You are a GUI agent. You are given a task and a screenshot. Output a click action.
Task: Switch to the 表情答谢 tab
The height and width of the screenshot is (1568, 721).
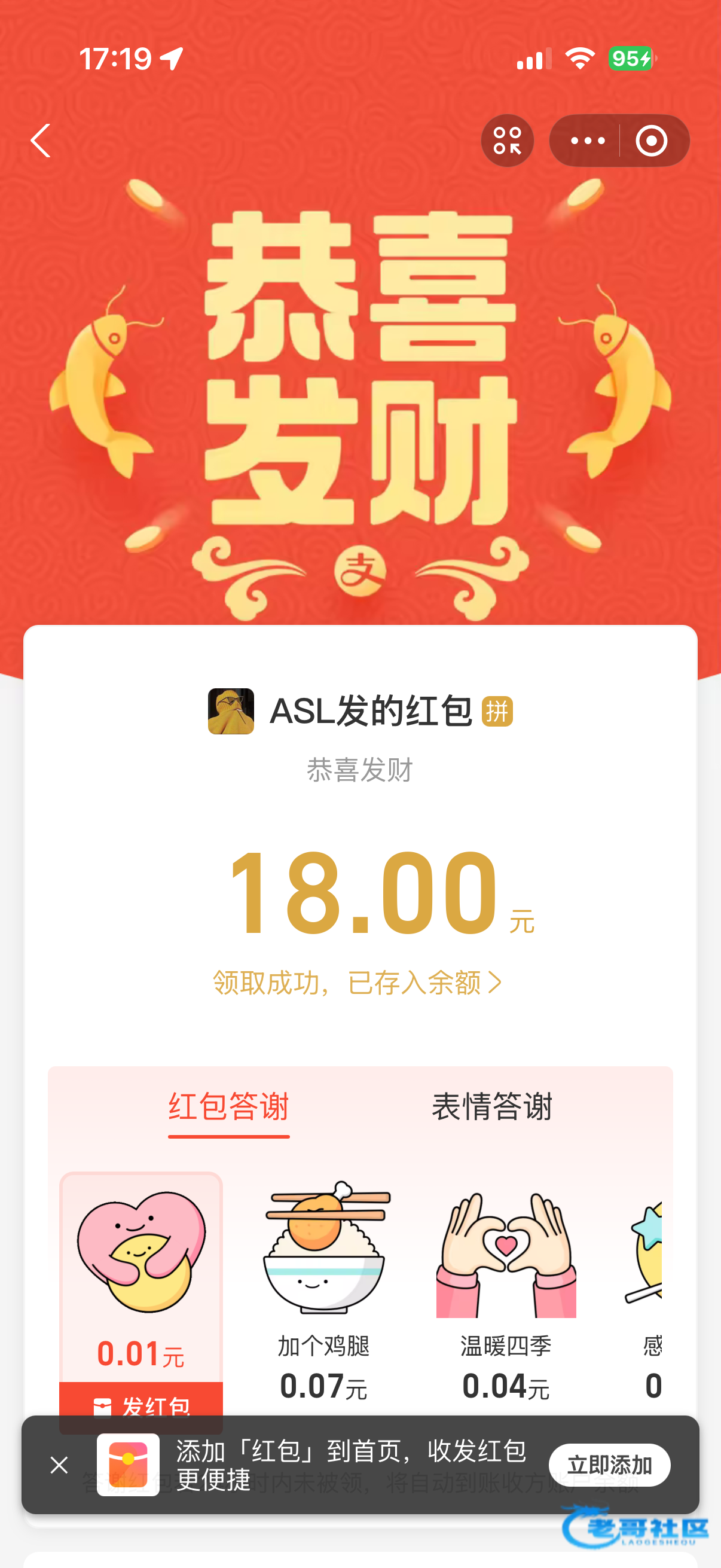(491, 1106)
